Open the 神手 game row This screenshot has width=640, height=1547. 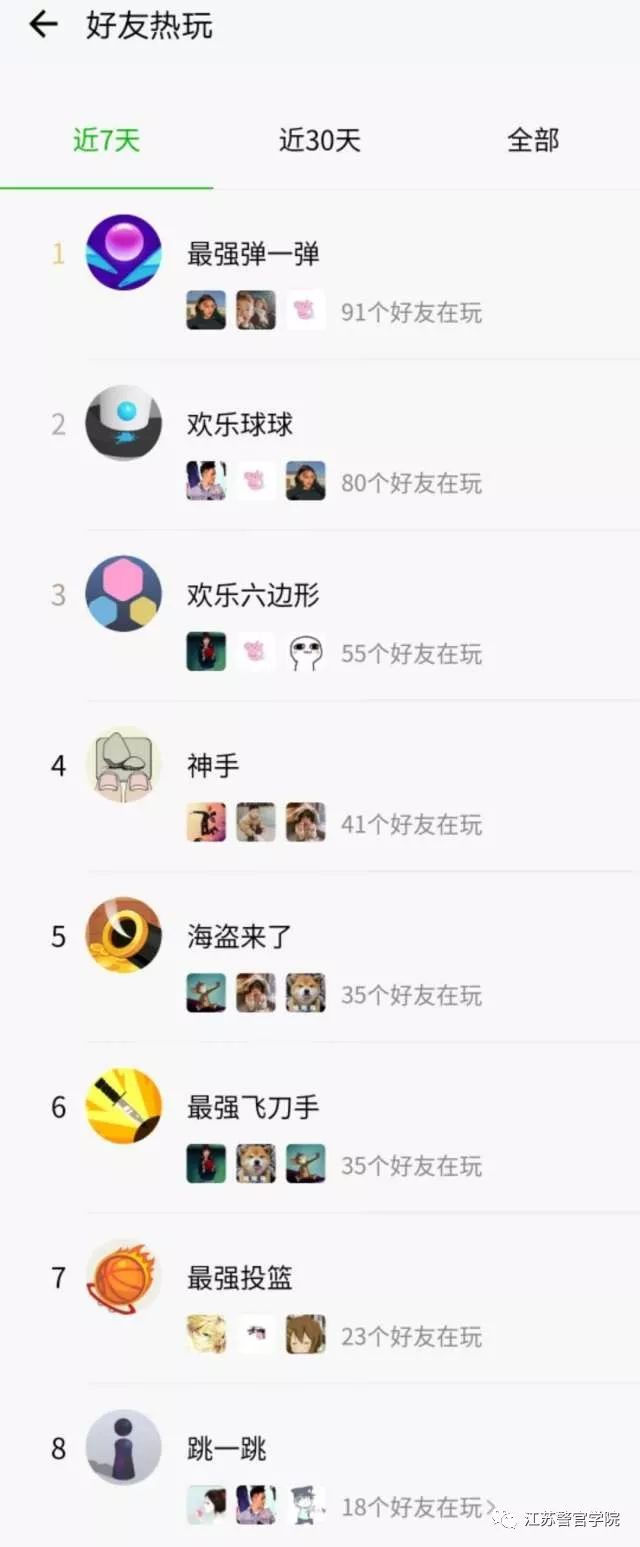tap(213, 767)
